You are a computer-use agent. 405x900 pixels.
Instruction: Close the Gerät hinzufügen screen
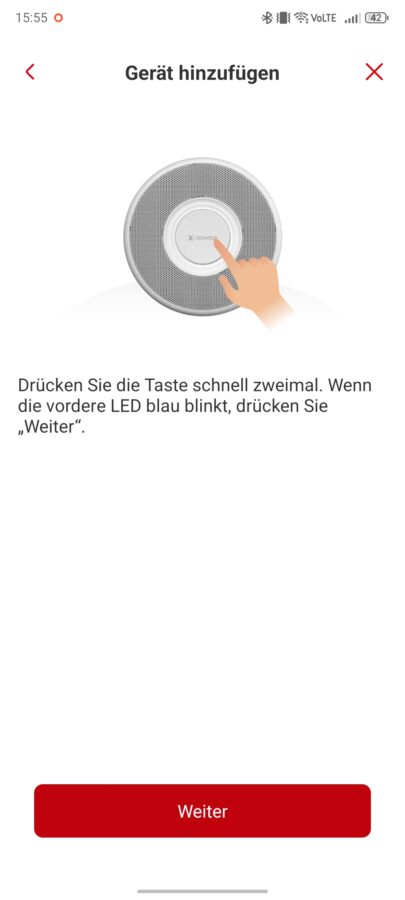point(374,72)
